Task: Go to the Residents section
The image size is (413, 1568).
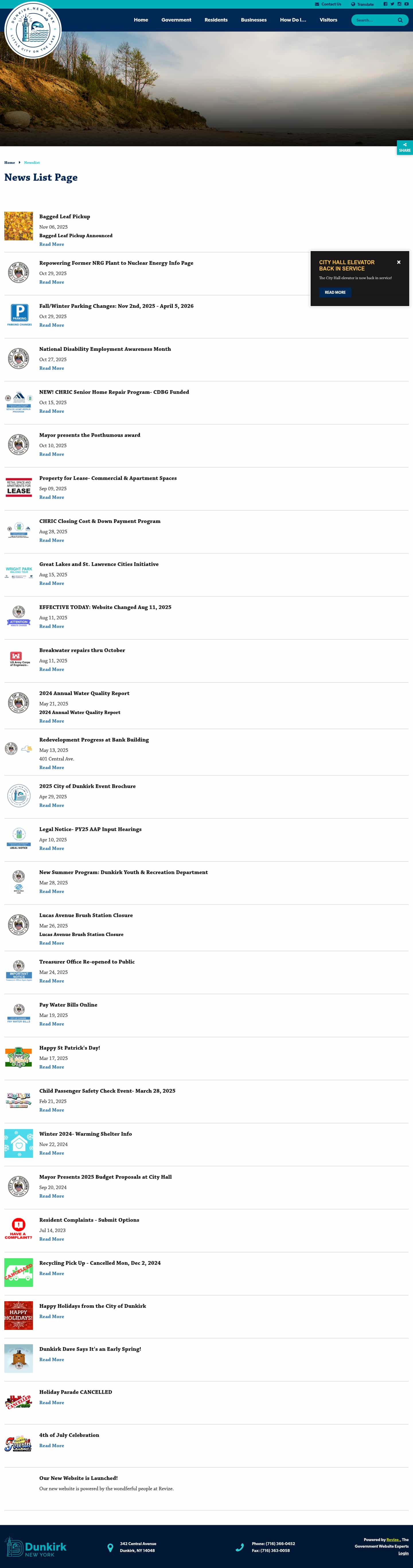Action: pyautogui.click(x=216, y=20)
